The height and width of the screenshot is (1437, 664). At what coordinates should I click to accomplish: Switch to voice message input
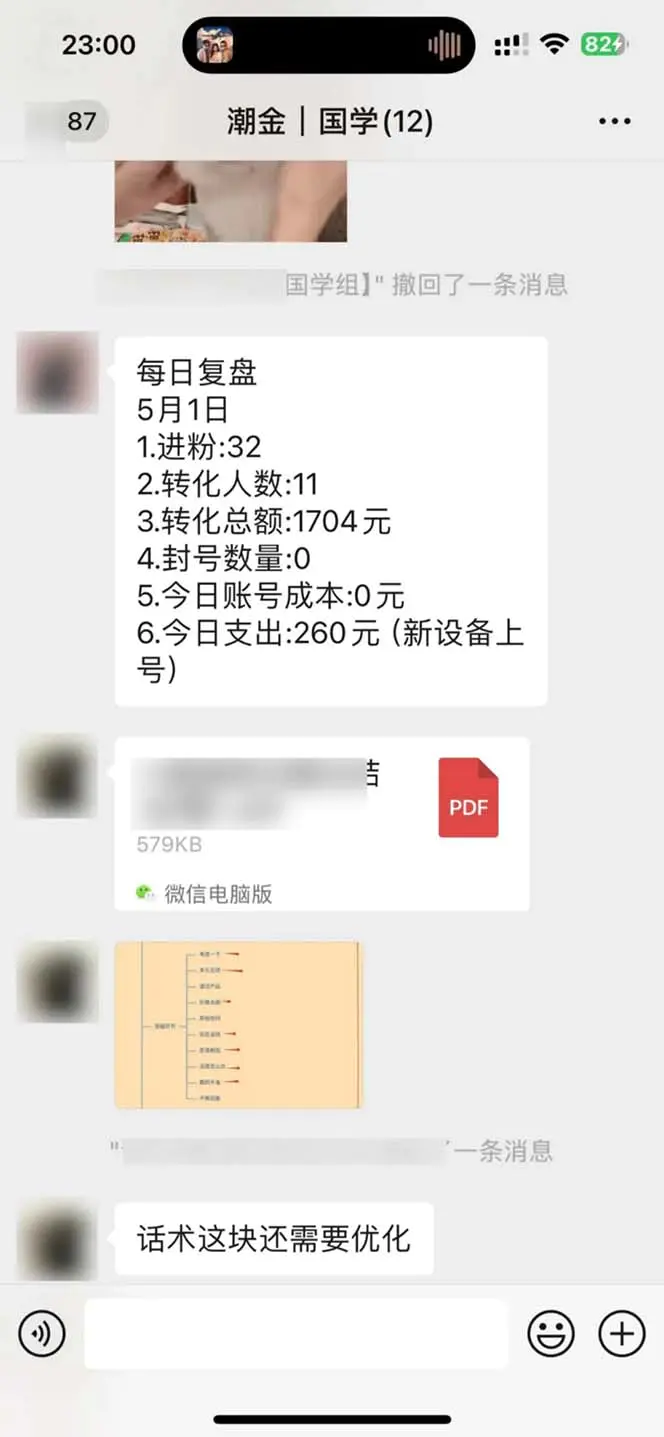click(42, 1333)
